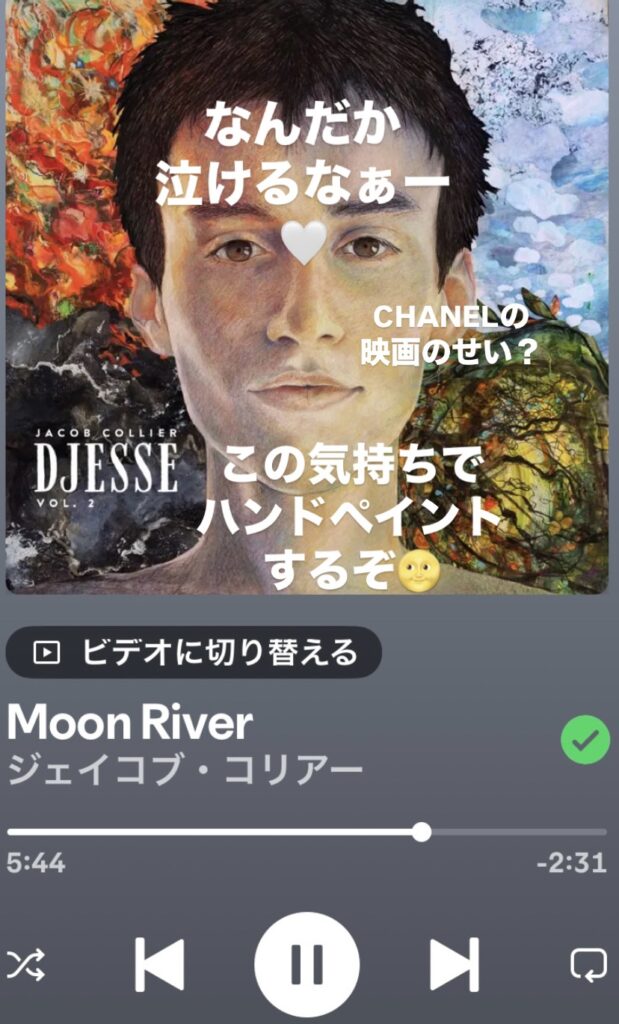Tap the green saved checkmark beside Moon River
The width and height of the screenshot is (619, 1024).
[x=586, y=739]
